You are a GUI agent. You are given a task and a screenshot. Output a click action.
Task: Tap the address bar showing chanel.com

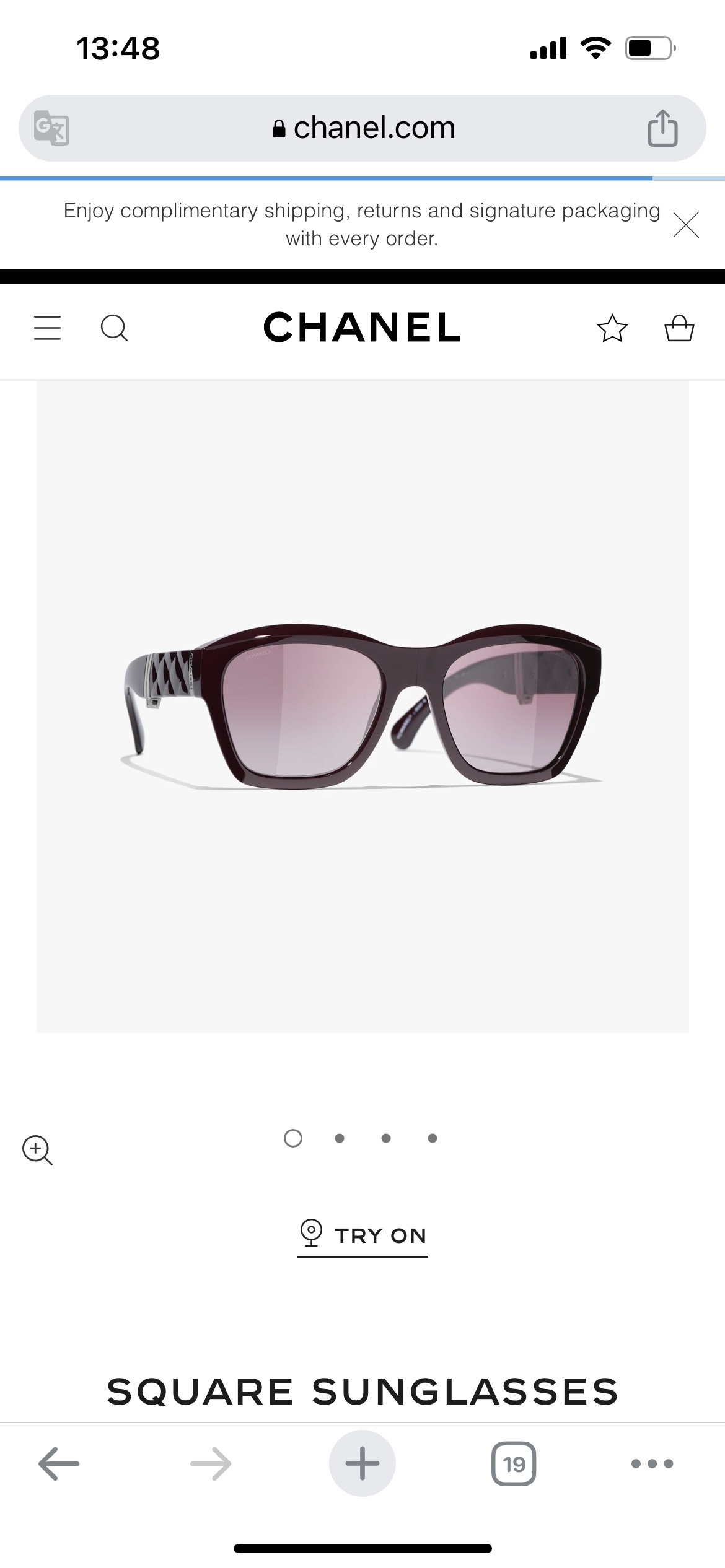pos(362,127)
